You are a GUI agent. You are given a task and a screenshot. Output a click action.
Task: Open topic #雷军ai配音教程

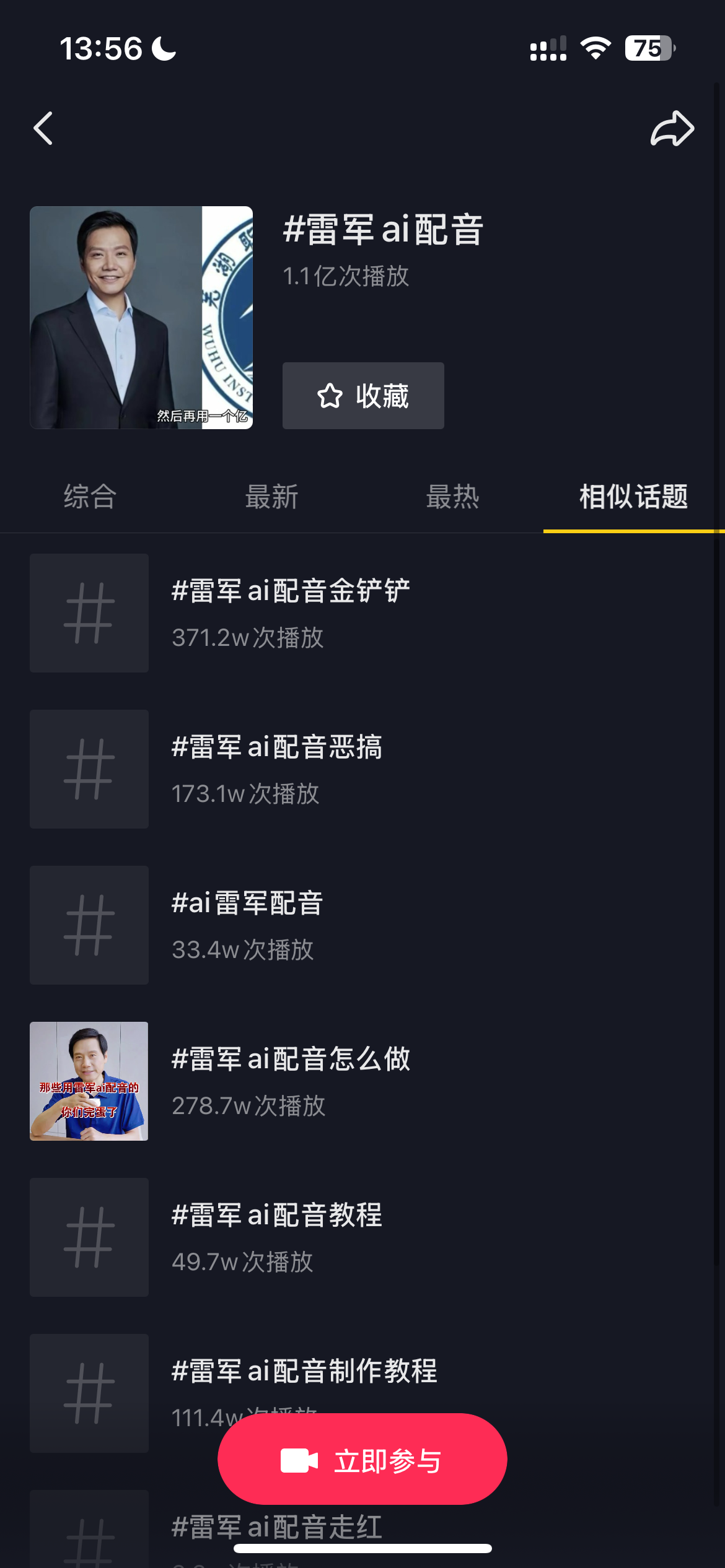click(x=276, y=1216)
